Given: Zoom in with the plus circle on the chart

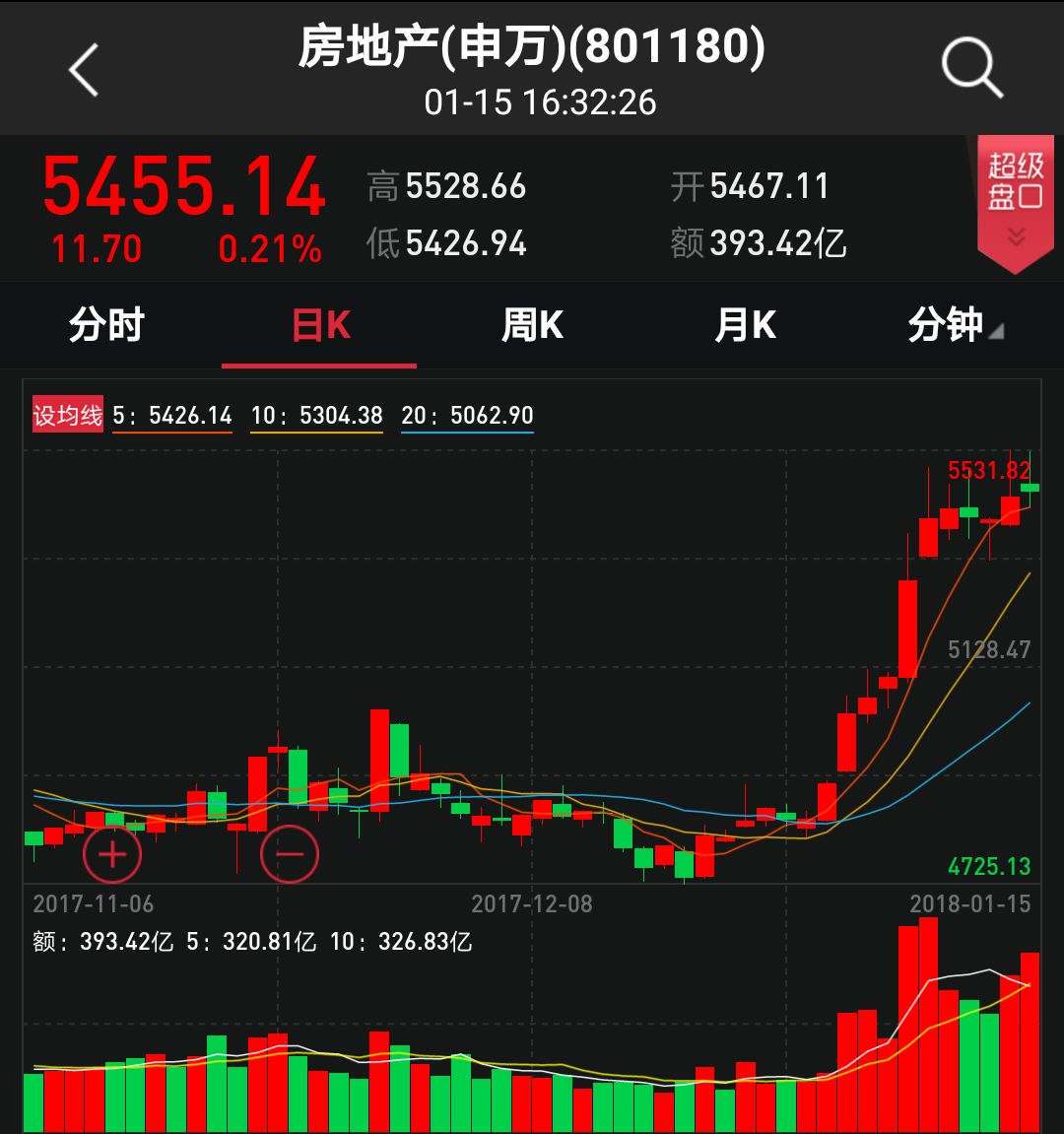Looking at the screenshot, I should tap(112, 854).
